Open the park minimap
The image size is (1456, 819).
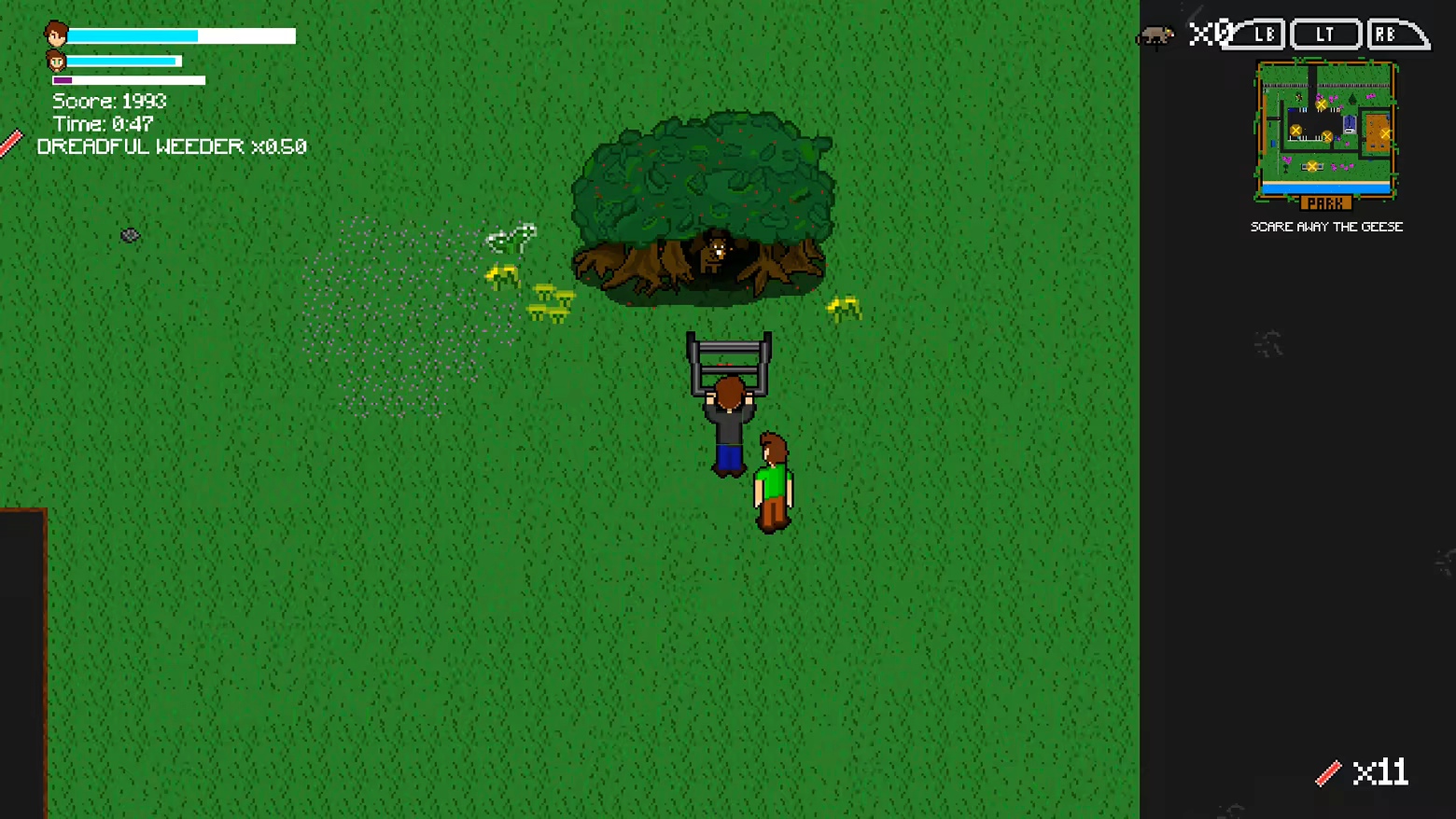1326,134
